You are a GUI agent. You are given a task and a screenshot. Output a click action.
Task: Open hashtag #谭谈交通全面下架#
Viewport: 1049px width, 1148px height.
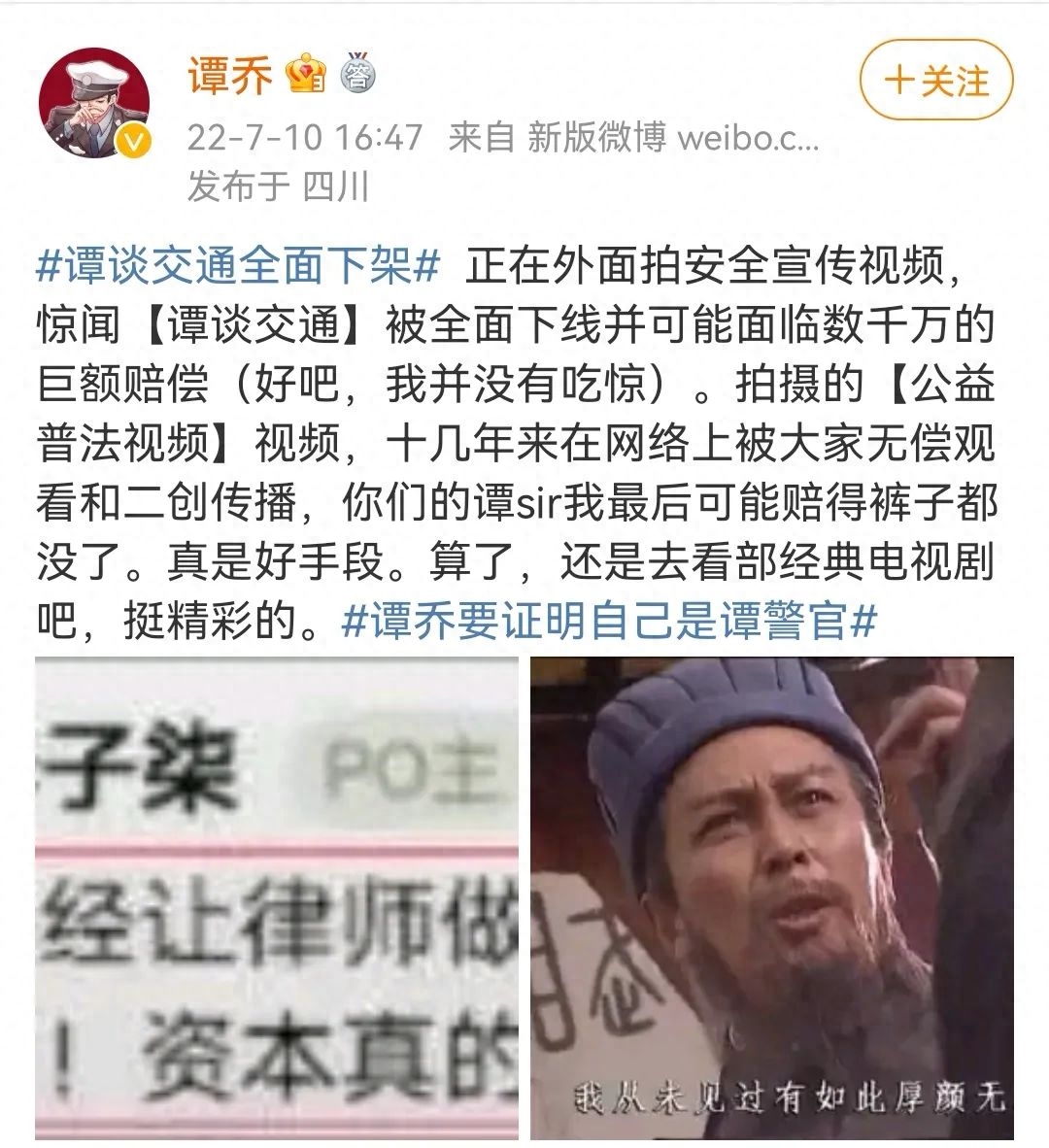click(239, 265)
